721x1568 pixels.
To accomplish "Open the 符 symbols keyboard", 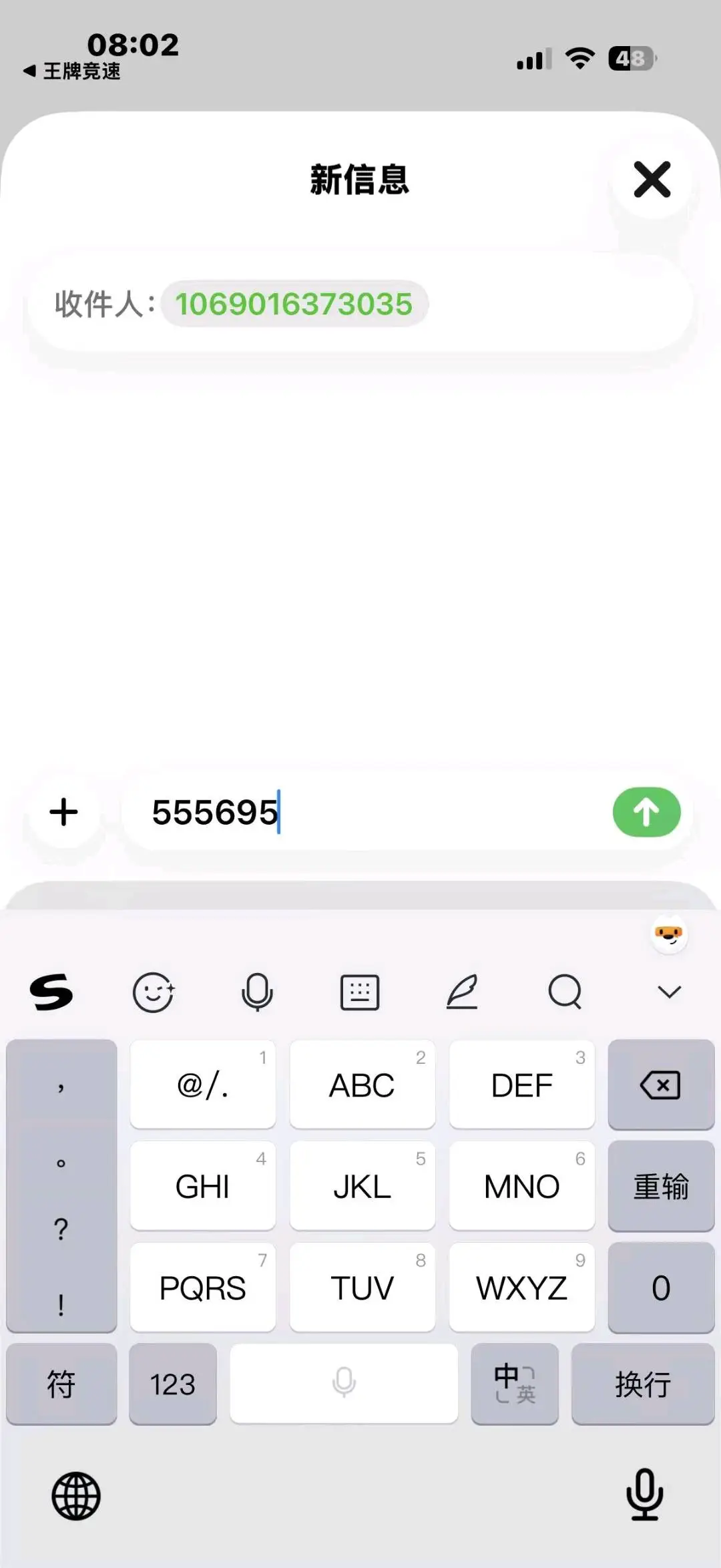I will (61, 1384).
